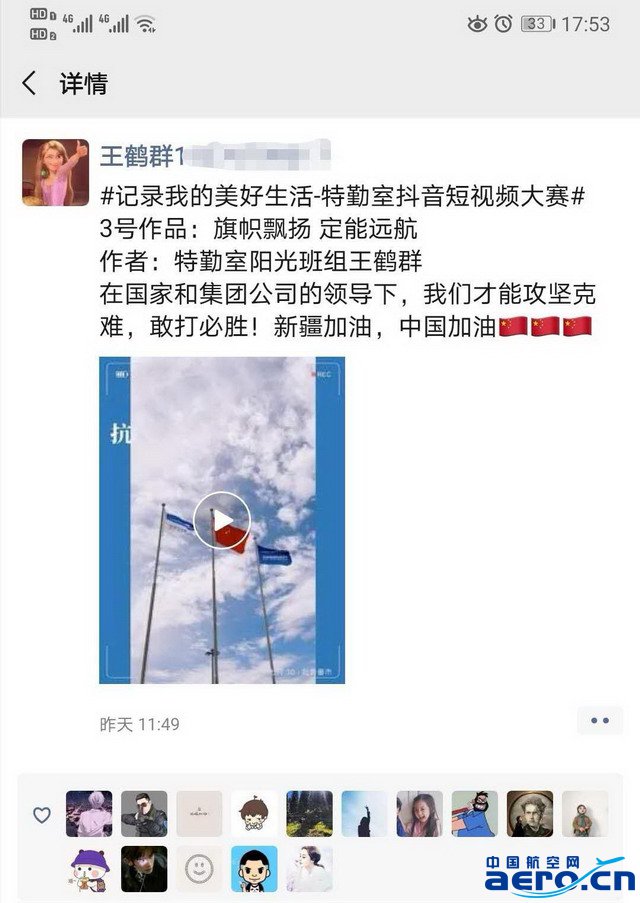The width and height of the screenshot is (640, 903).
Task: Open the first liker's avatar
Action: (x=89, y=814)
